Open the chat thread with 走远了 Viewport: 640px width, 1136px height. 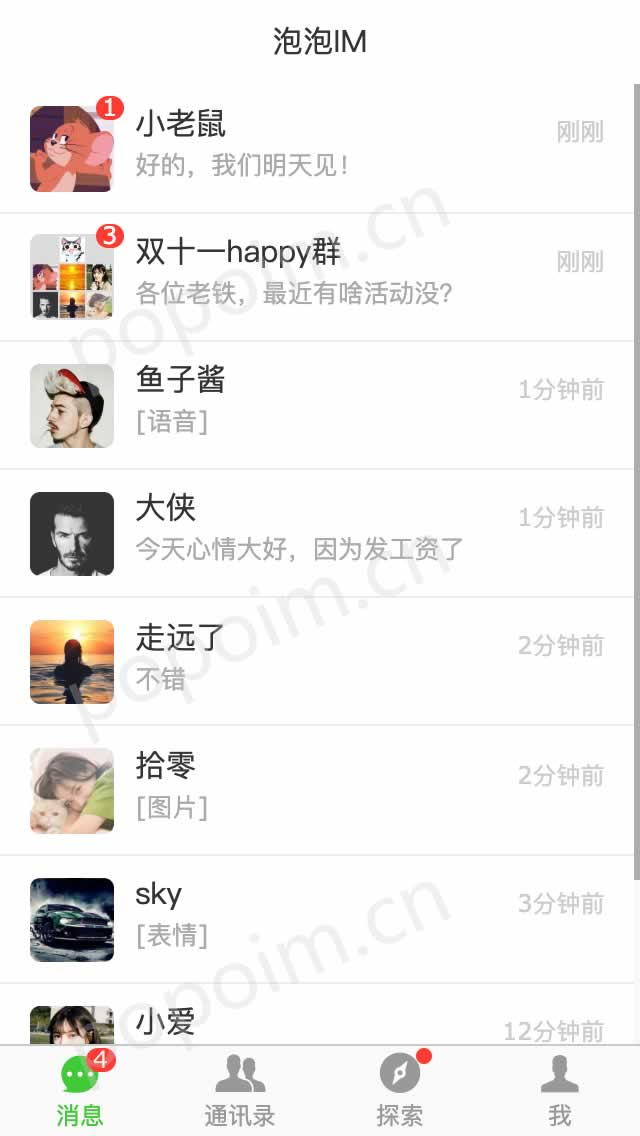pos(320,660)
